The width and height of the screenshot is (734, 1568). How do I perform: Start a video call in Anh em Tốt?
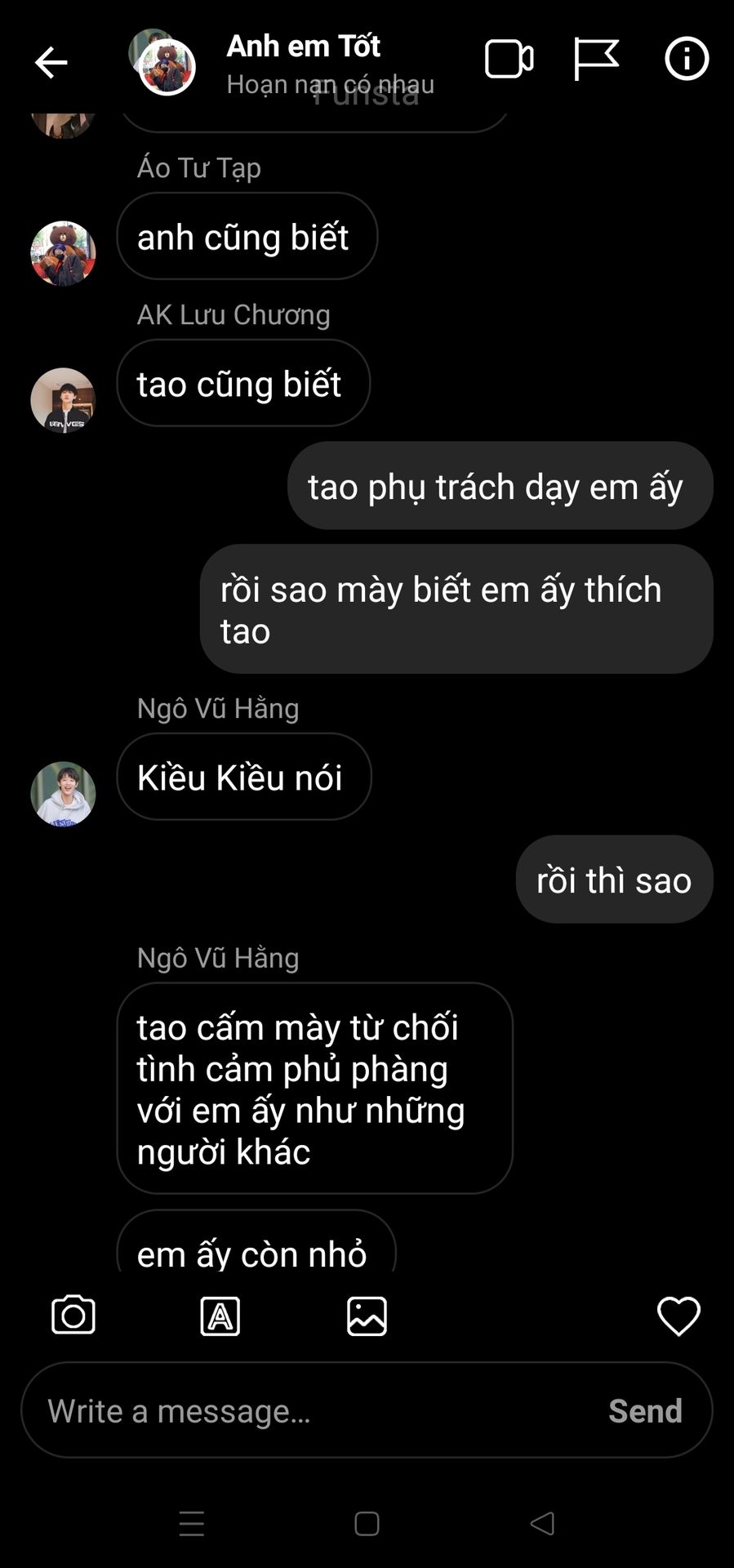click(509, 60)
